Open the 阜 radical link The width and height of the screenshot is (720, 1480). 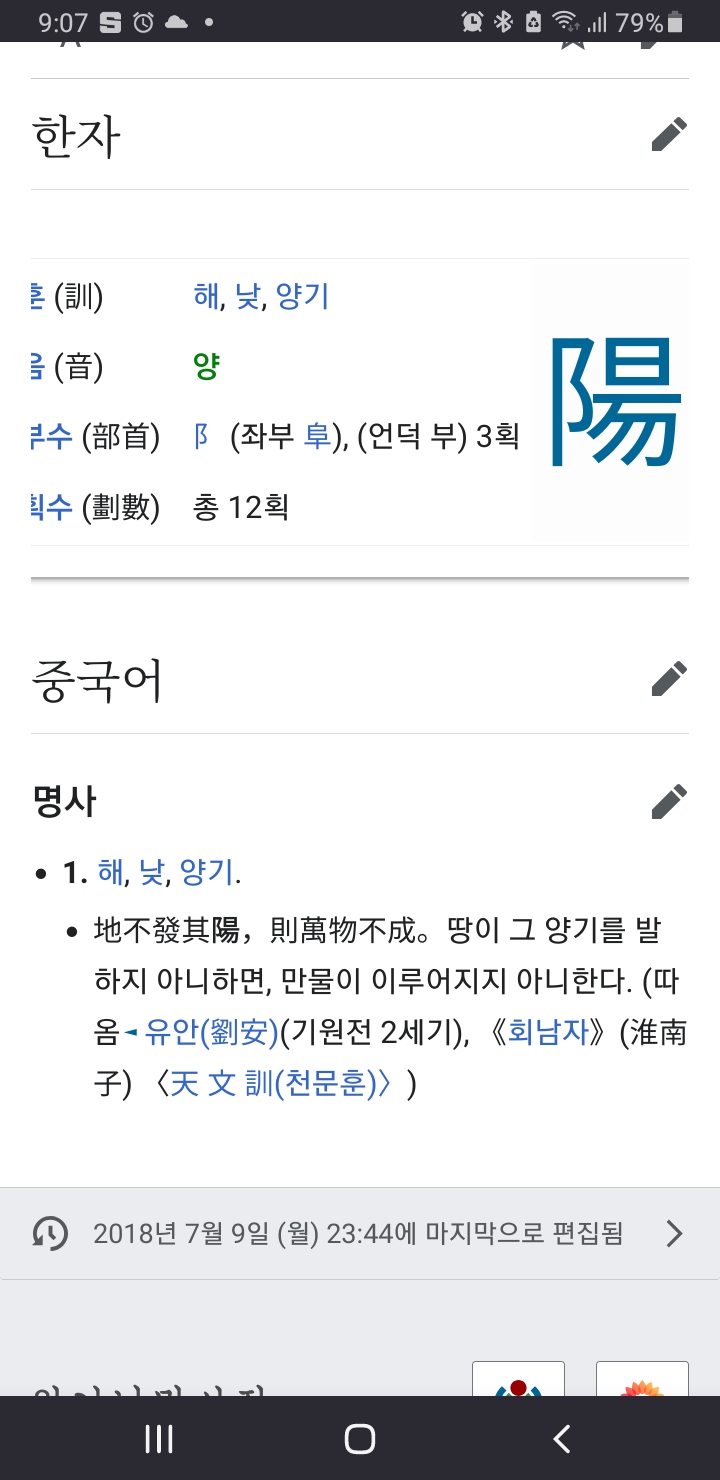pos(318,437)
